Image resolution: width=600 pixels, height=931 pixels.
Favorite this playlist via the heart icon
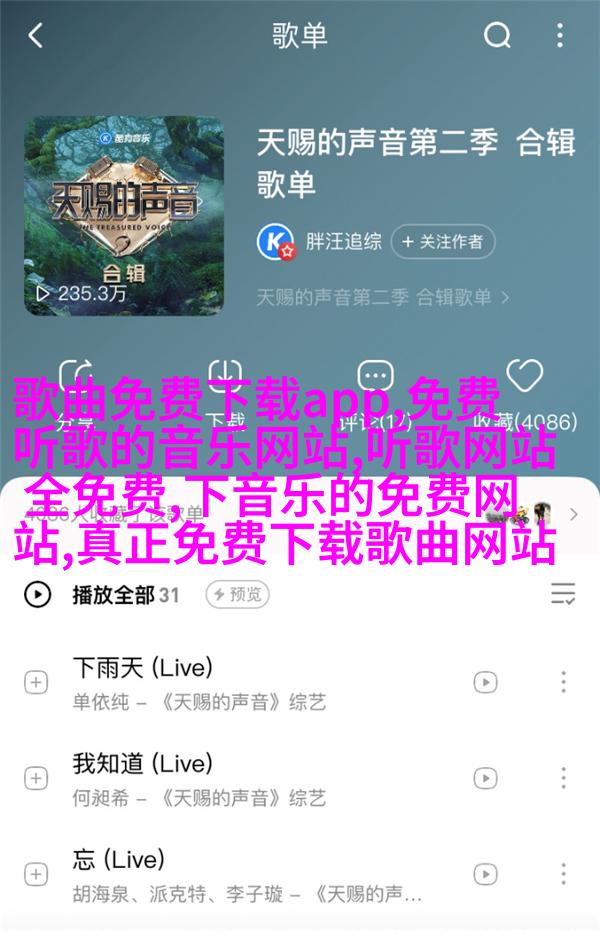click(522, 377)
